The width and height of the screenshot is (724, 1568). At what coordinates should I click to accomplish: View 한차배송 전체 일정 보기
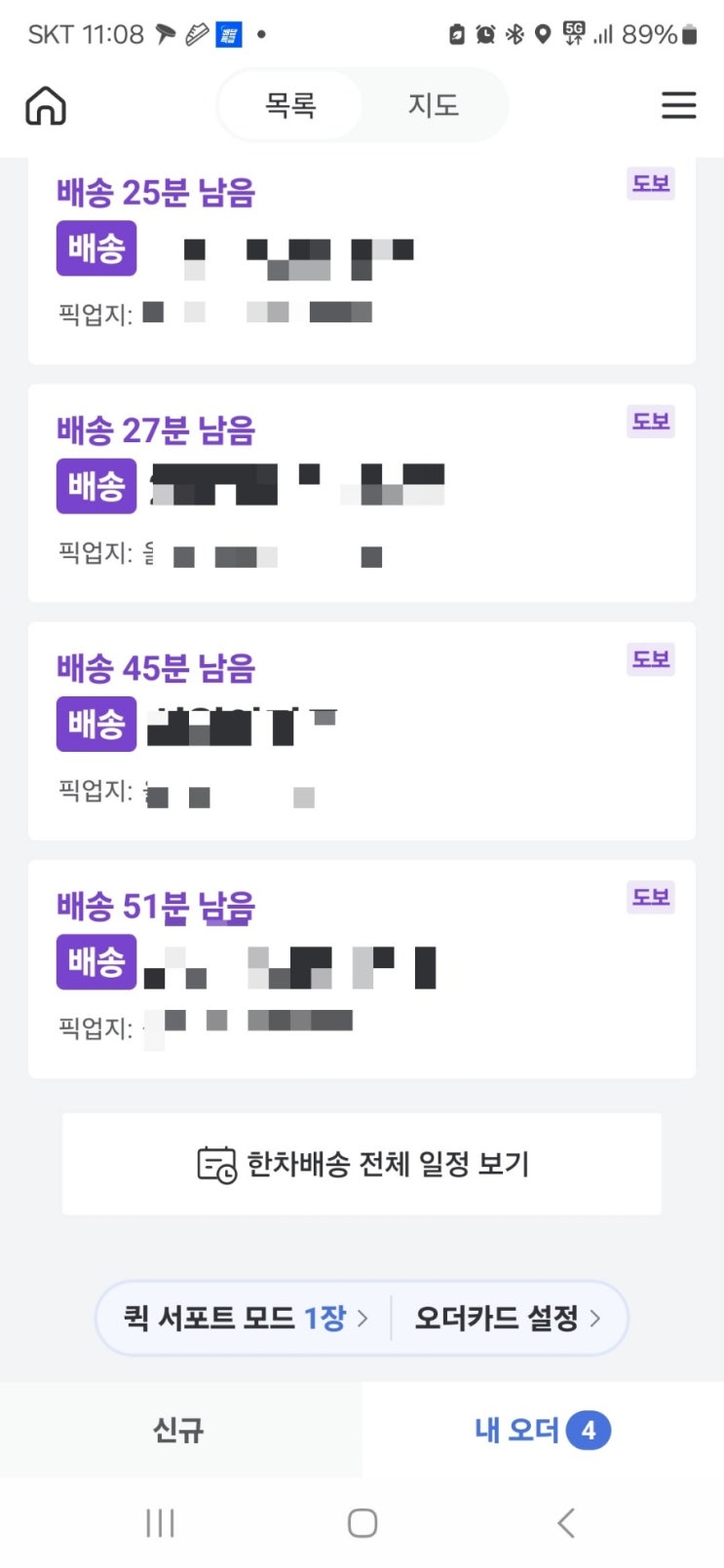362,1164
